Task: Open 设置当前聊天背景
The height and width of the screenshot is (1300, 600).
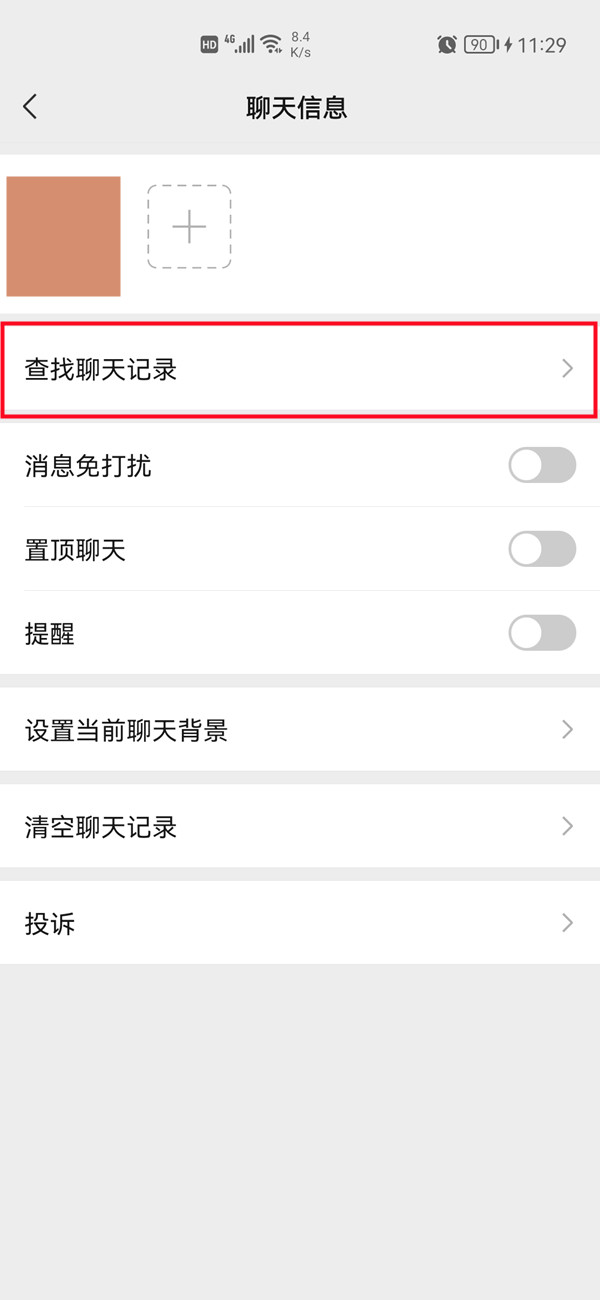Action: pos(299,730)
